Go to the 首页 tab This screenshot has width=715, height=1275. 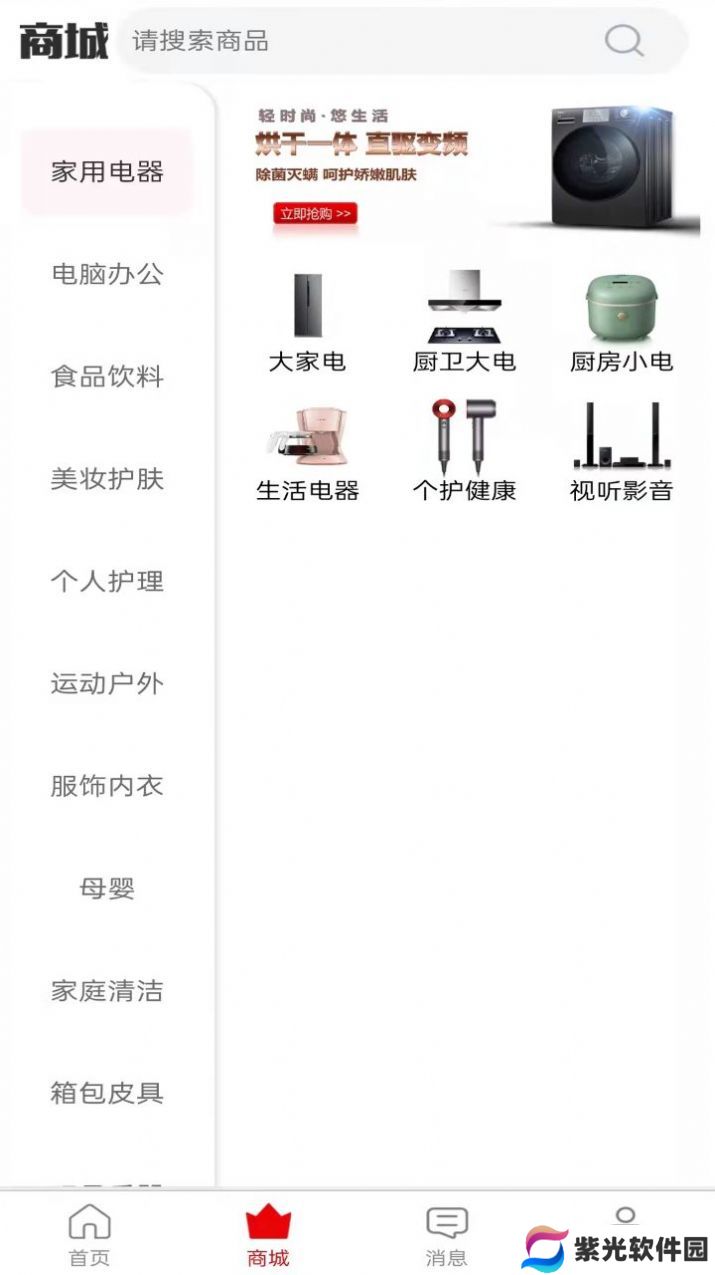[x=89, y=1235]
